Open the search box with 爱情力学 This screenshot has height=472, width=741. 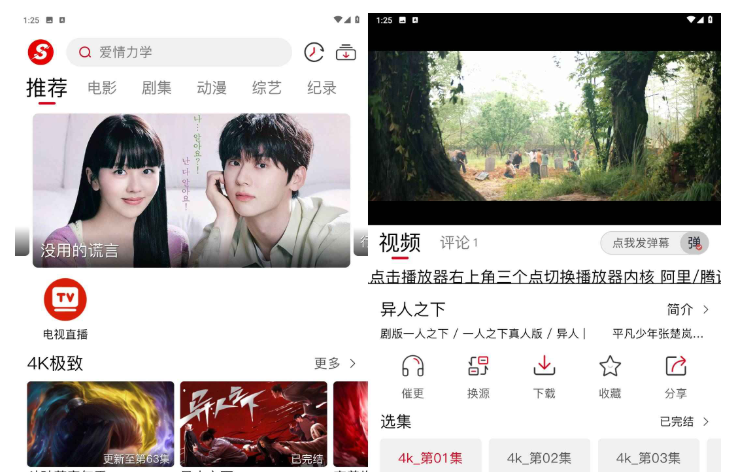pyautogui.click(x=180, y=52)
